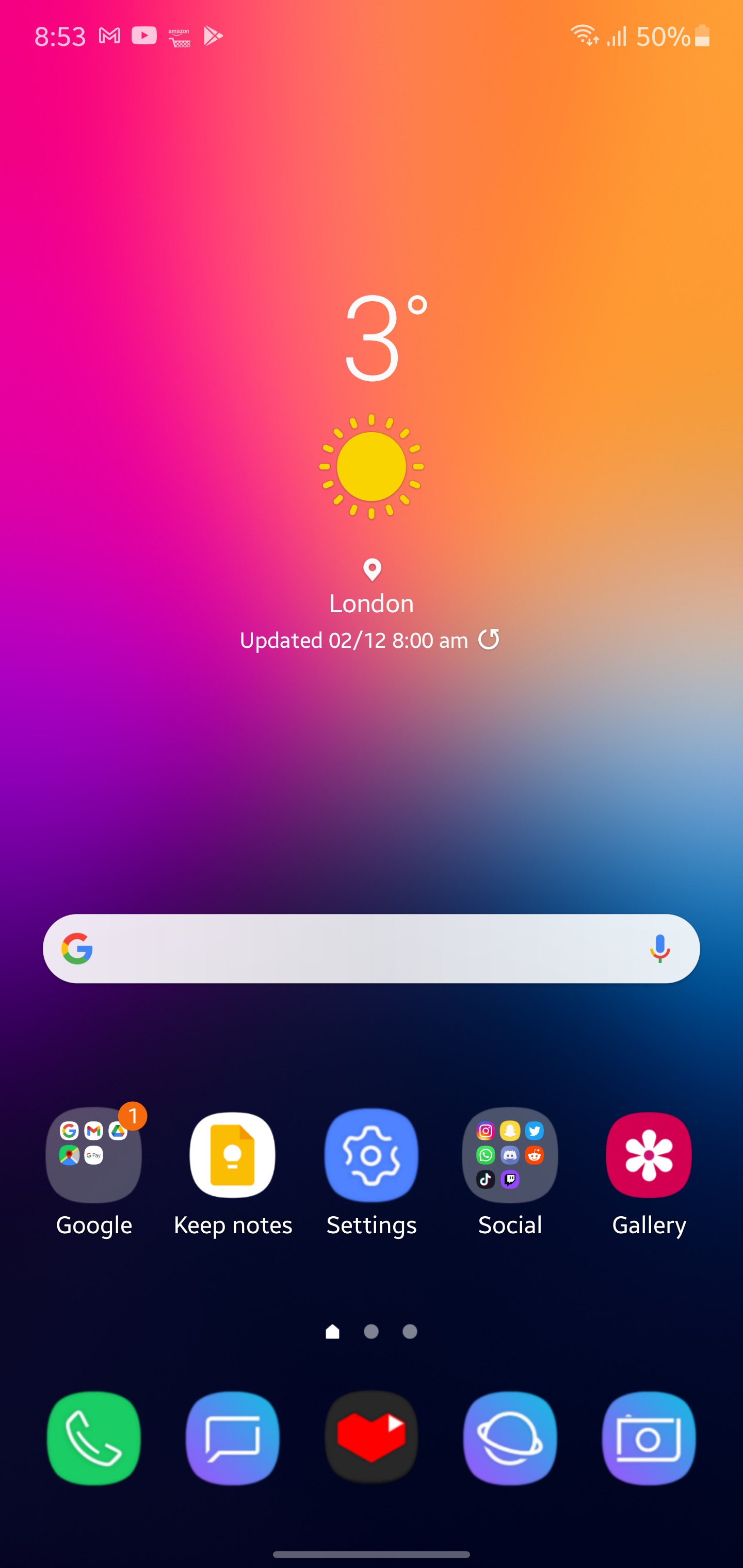The image size is (743, 1568).
Task: Jump to the second home screen page dot
Action: click(x=371, y=1332)
